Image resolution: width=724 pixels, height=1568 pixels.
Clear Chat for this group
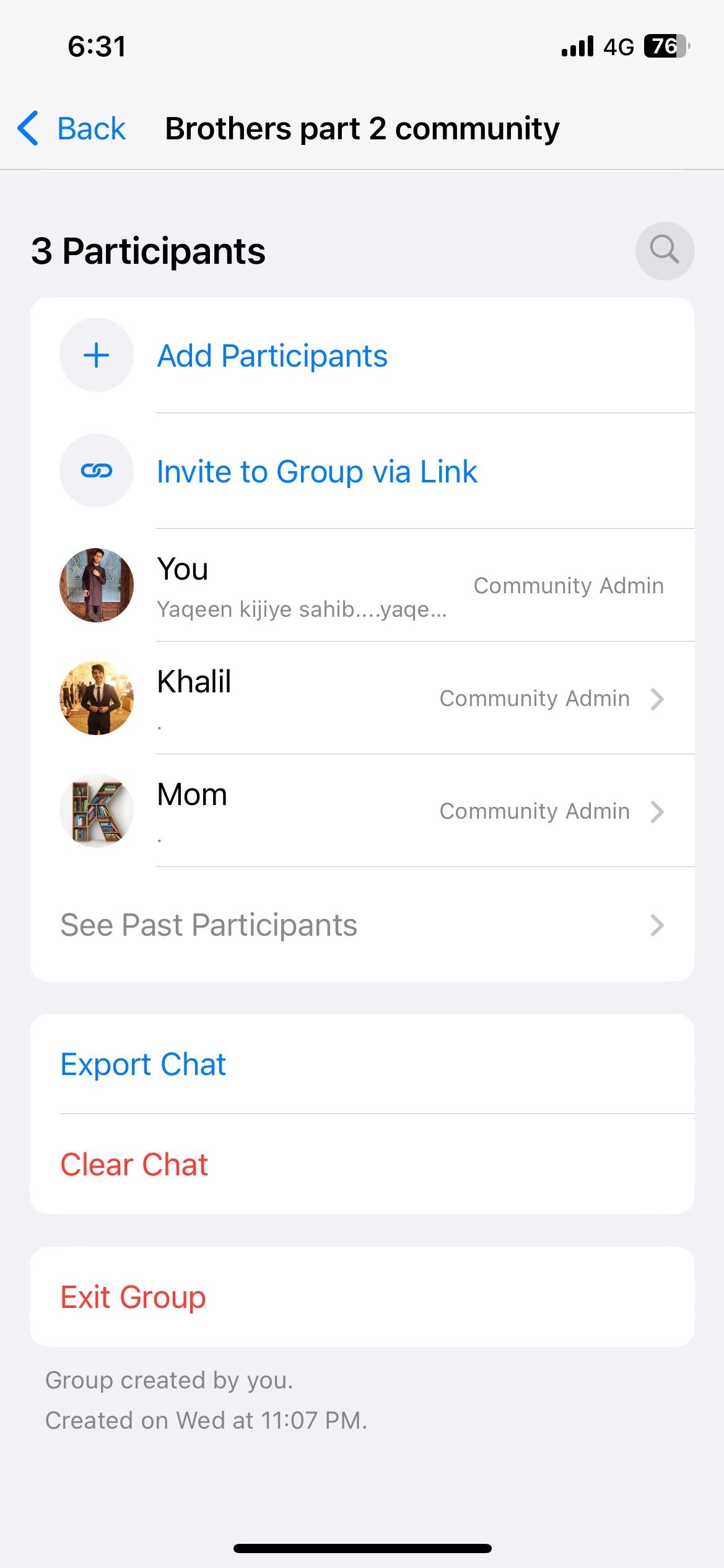[134, 1165]
